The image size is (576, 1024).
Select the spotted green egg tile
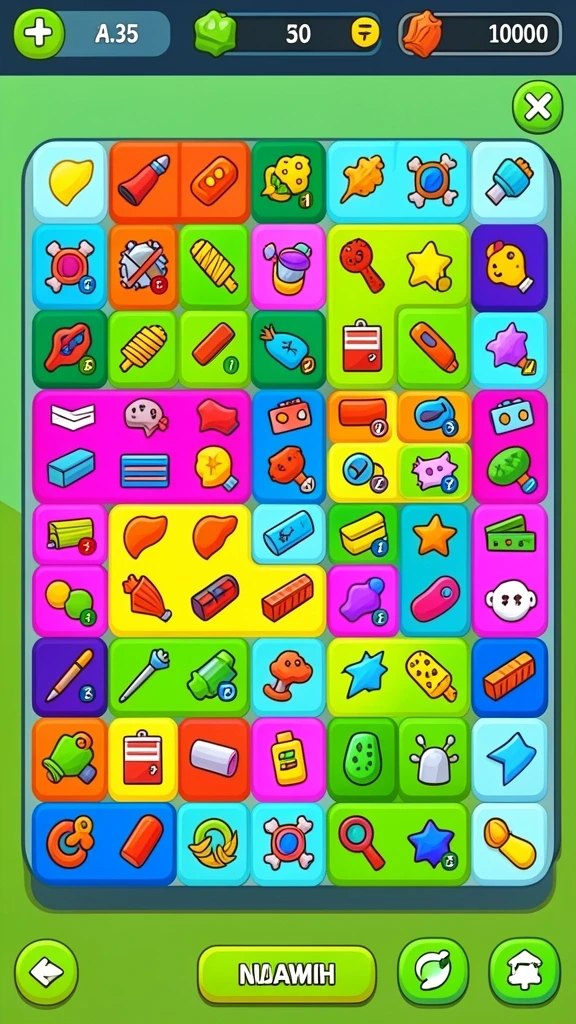coord(362,759)
